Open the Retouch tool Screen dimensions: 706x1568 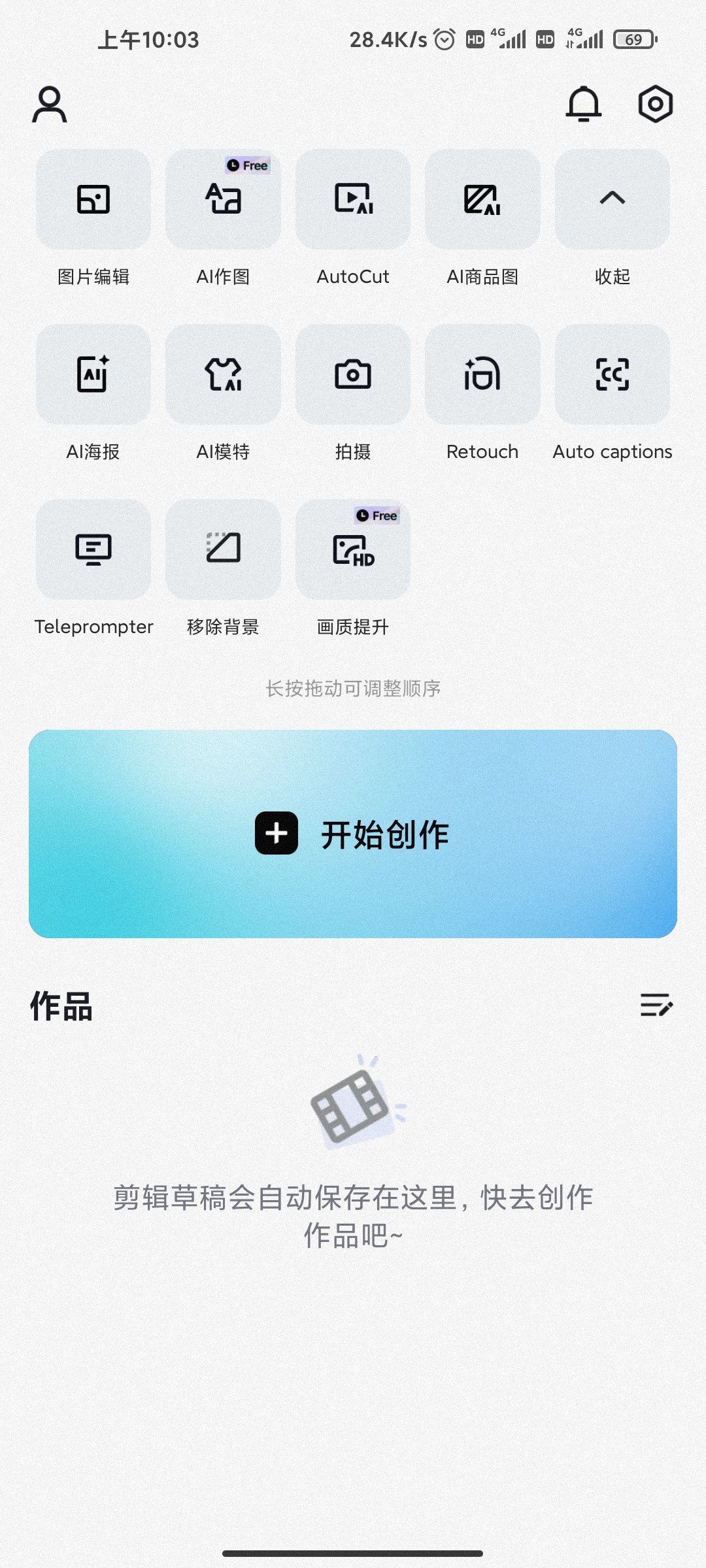pyautogui.click(x=482, y=374)
